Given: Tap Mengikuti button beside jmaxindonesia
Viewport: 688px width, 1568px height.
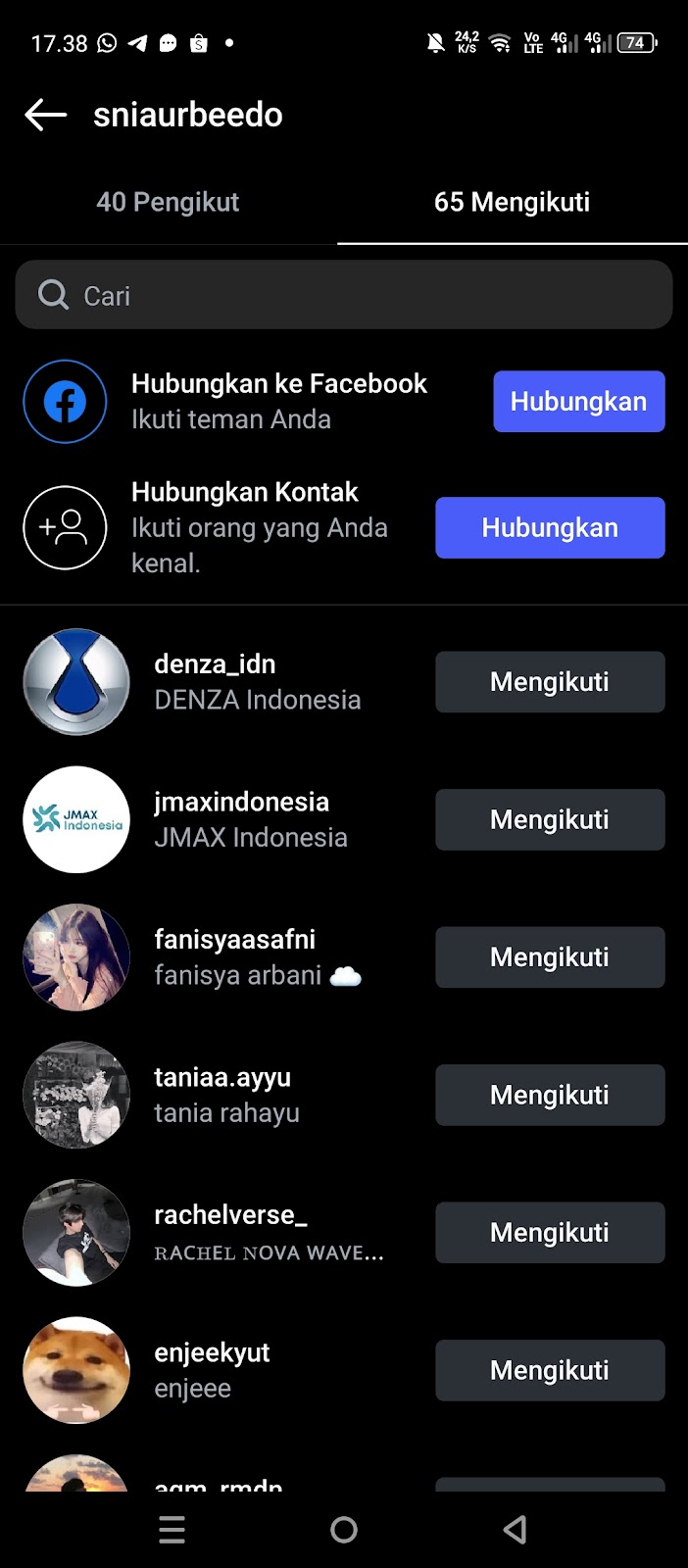Looking at the screenshot, I should click(549, 819).
